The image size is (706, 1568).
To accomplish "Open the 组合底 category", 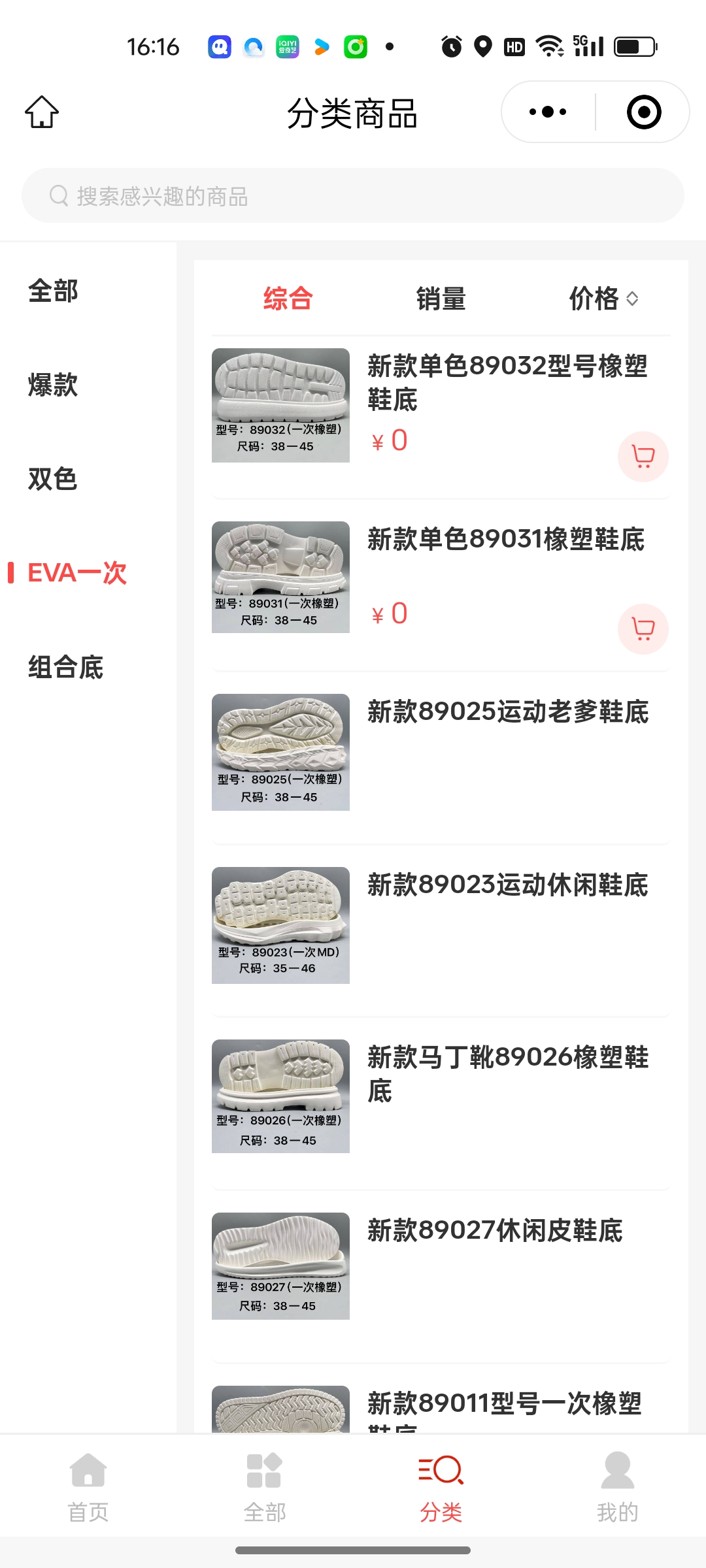I will pos(66,667).
